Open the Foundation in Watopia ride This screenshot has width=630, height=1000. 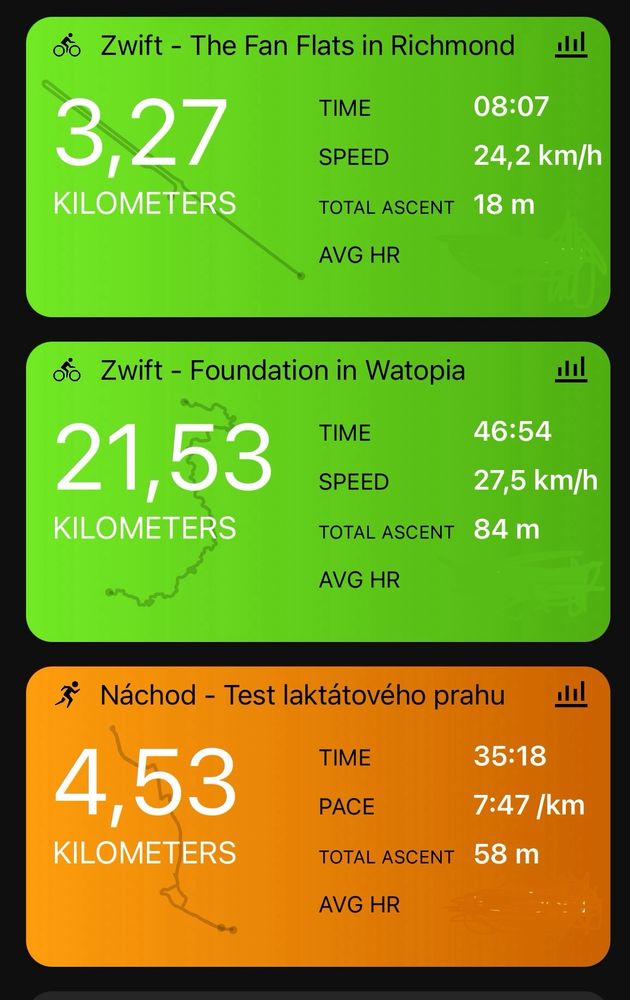tap(283, 371)
